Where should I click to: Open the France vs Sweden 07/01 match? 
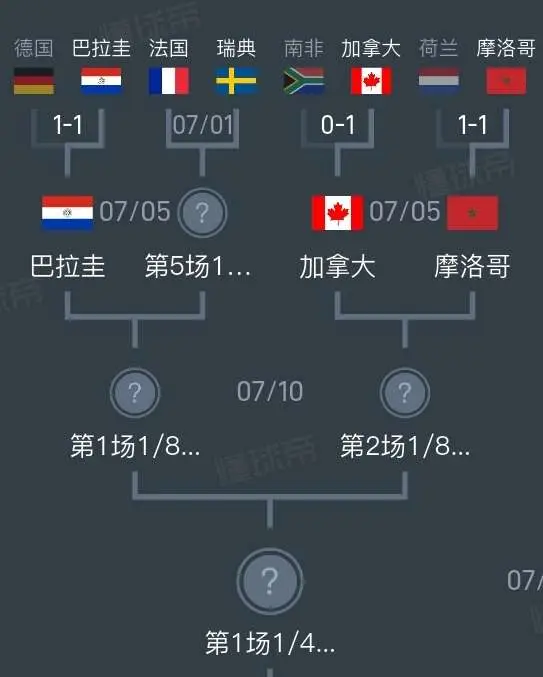coord(202,125)
